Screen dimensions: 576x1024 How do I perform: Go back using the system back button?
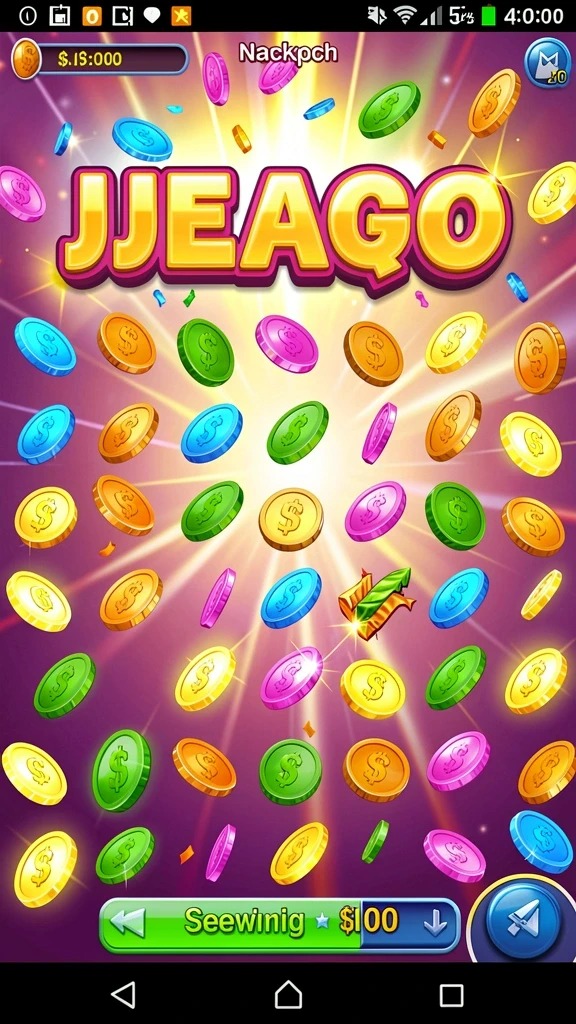pyautogui.click(x=123, y=995)
